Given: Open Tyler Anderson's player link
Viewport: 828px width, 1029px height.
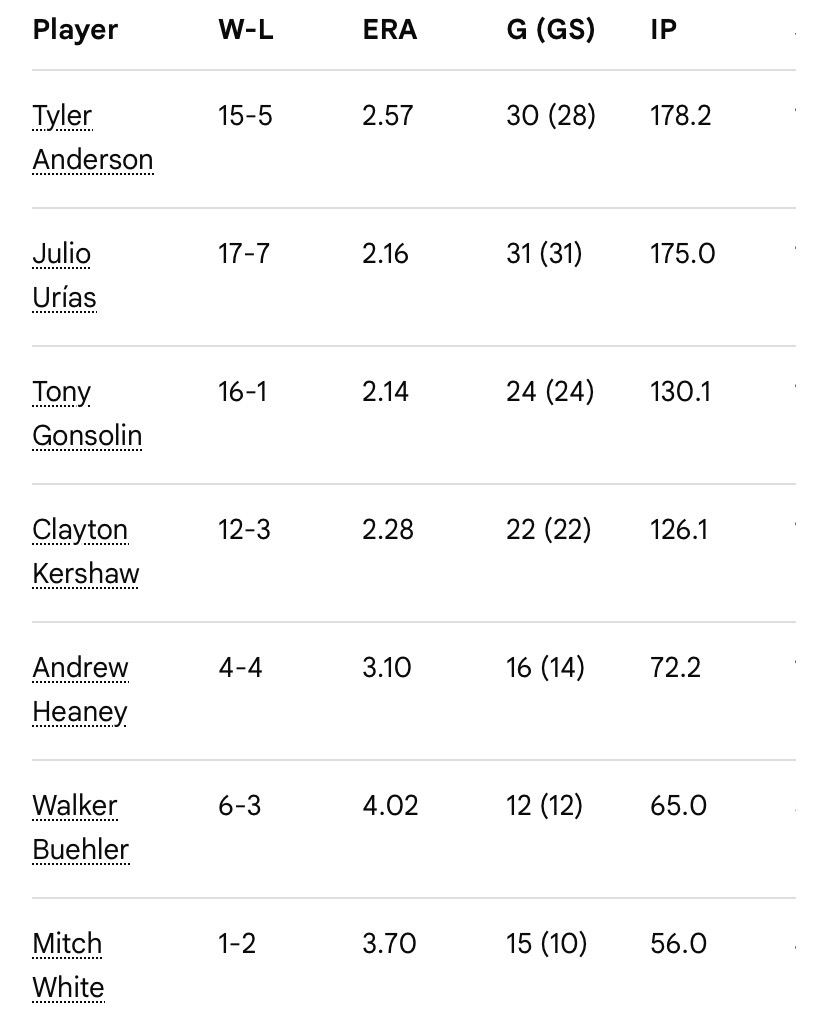Looking at the screenshot, I should point(93,138).
